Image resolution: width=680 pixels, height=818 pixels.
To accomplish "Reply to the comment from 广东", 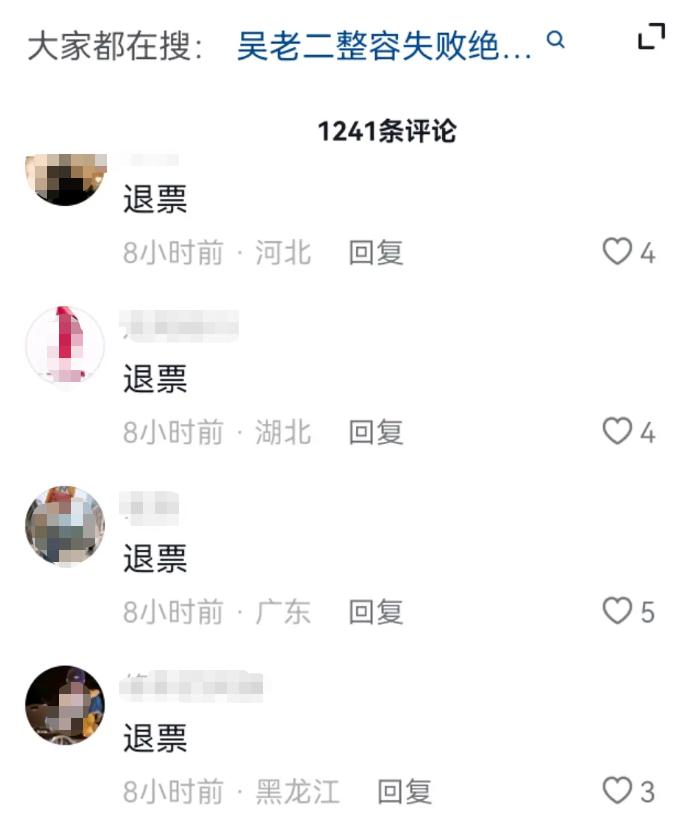I will pos(375,611).
